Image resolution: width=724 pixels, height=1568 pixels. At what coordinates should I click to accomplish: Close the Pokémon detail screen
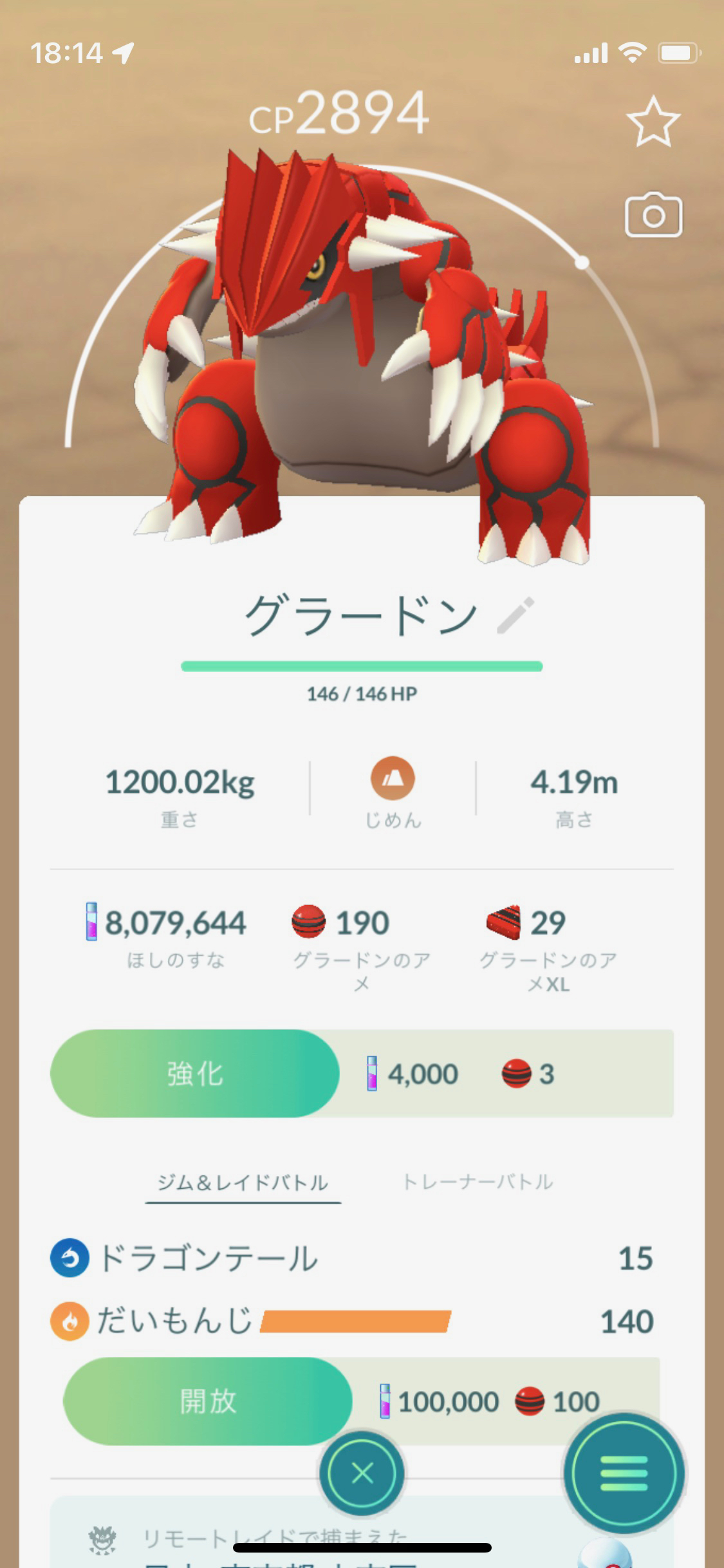[x=362, y=1472]
